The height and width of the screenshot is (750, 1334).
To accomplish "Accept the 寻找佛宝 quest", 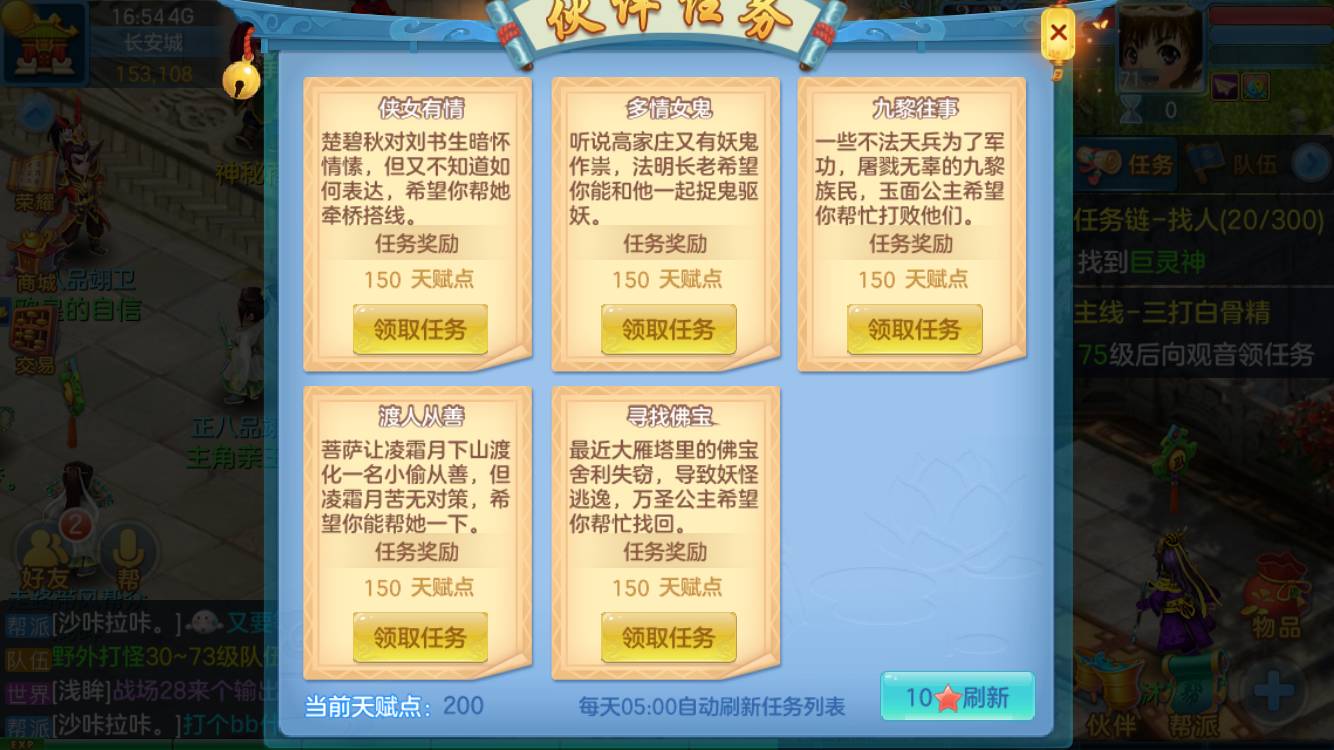I will 668,637.
